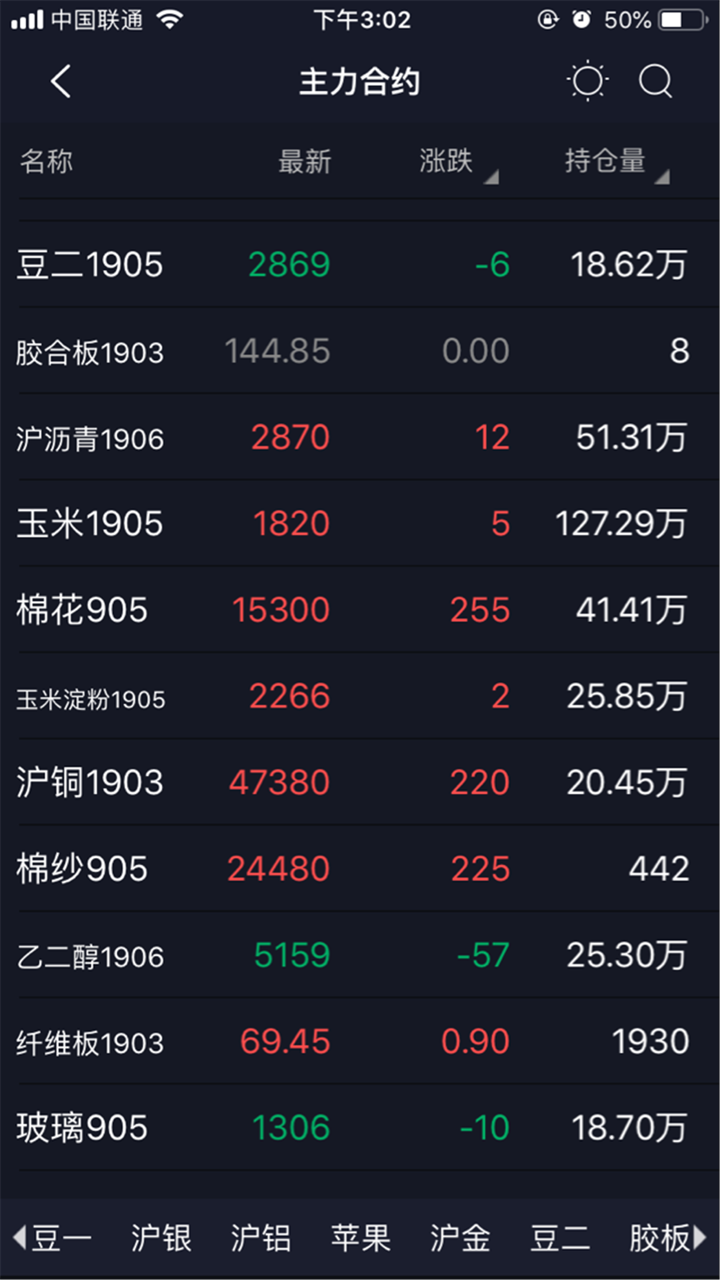This screenshot has height=1280, width=720.
Task: Jump to 沪银 in the bottom bar
Action: tap(161, 1238)
